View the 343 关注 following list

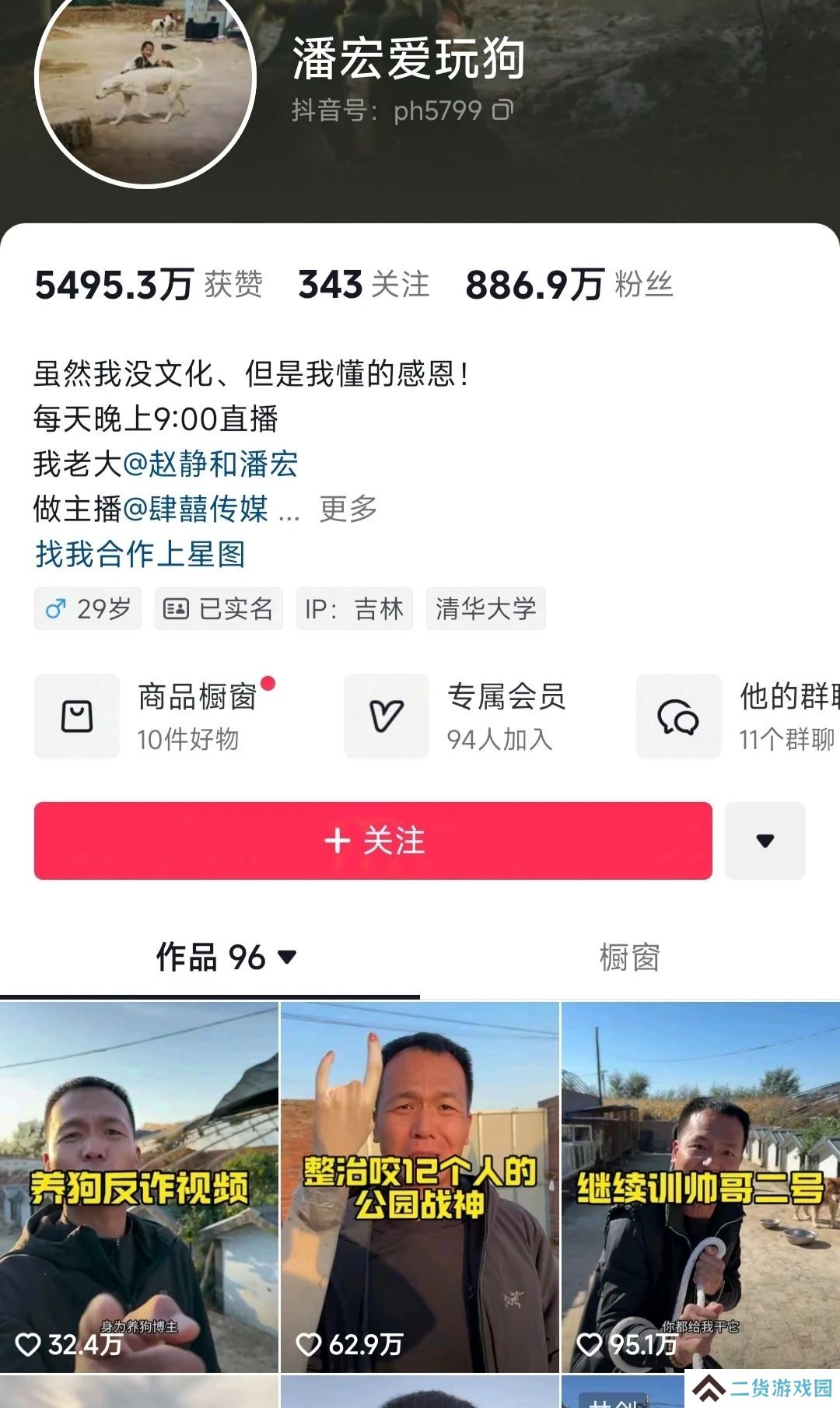364,285
